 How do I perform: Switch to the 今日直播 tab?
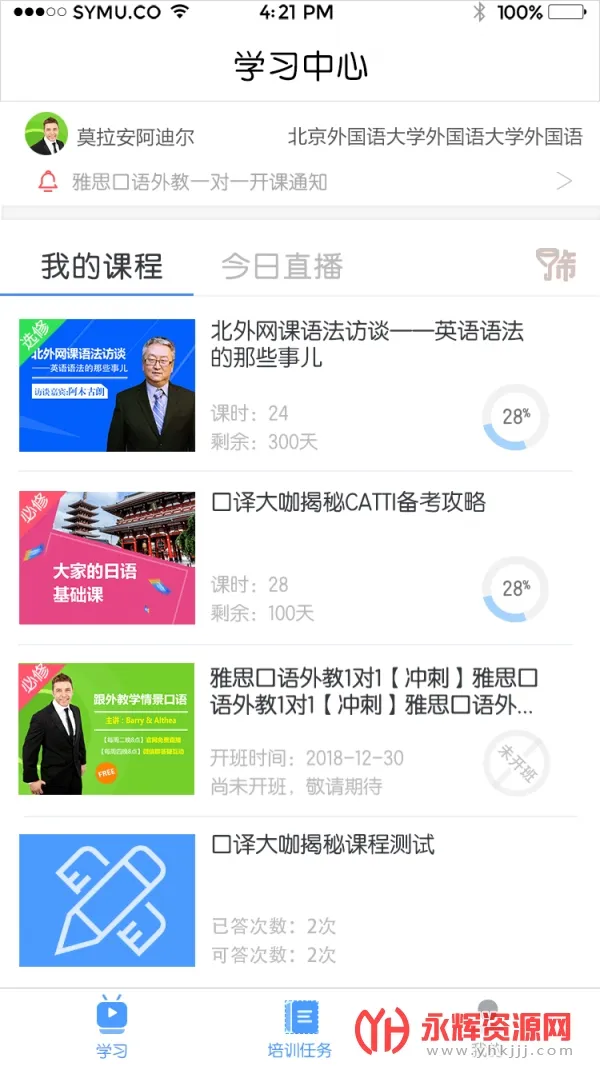point(282,266)
